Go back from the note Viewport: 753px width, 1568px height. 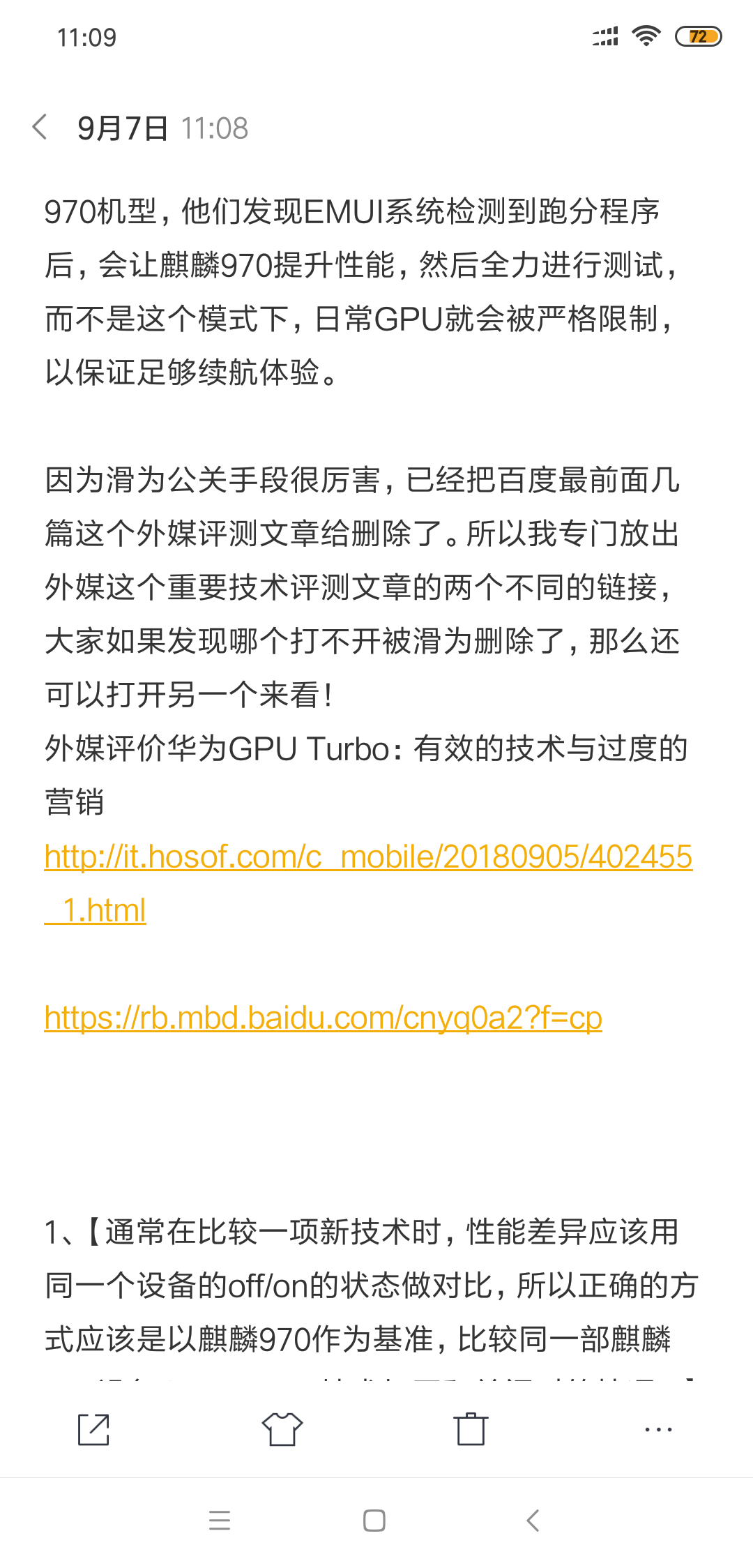point(40,128)
